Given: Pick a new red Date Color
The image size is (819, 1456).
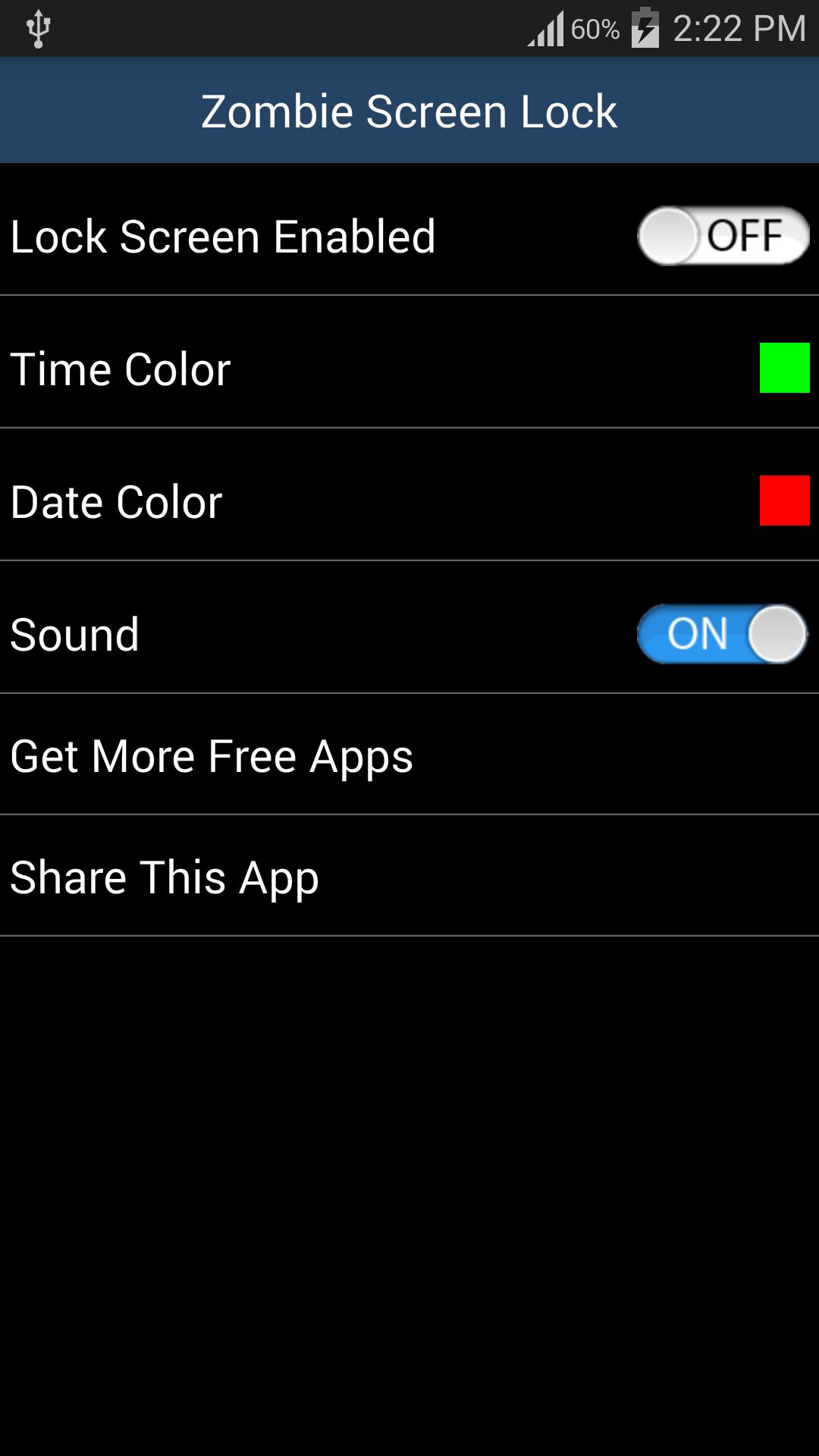Looking at the screenshot, I should [784, 500].
